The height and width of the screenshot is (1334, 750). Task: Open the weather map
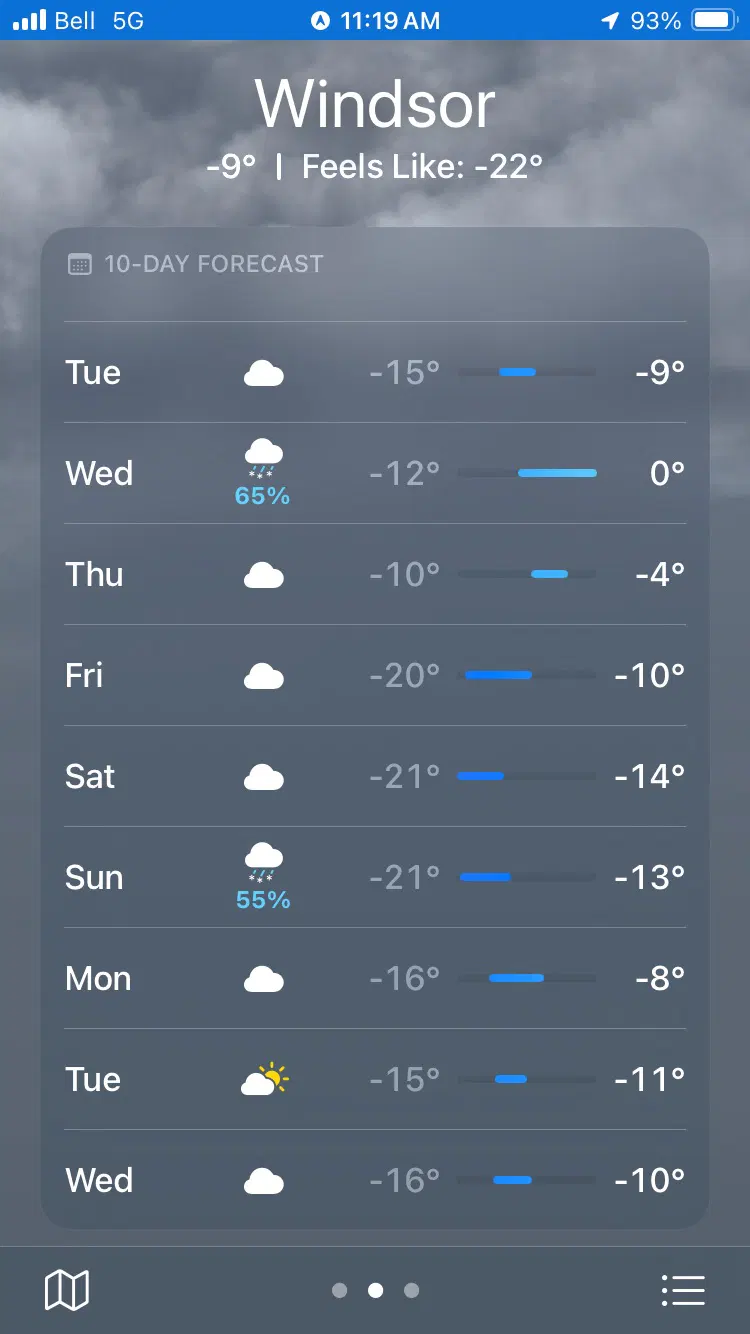coord(67,1290)
